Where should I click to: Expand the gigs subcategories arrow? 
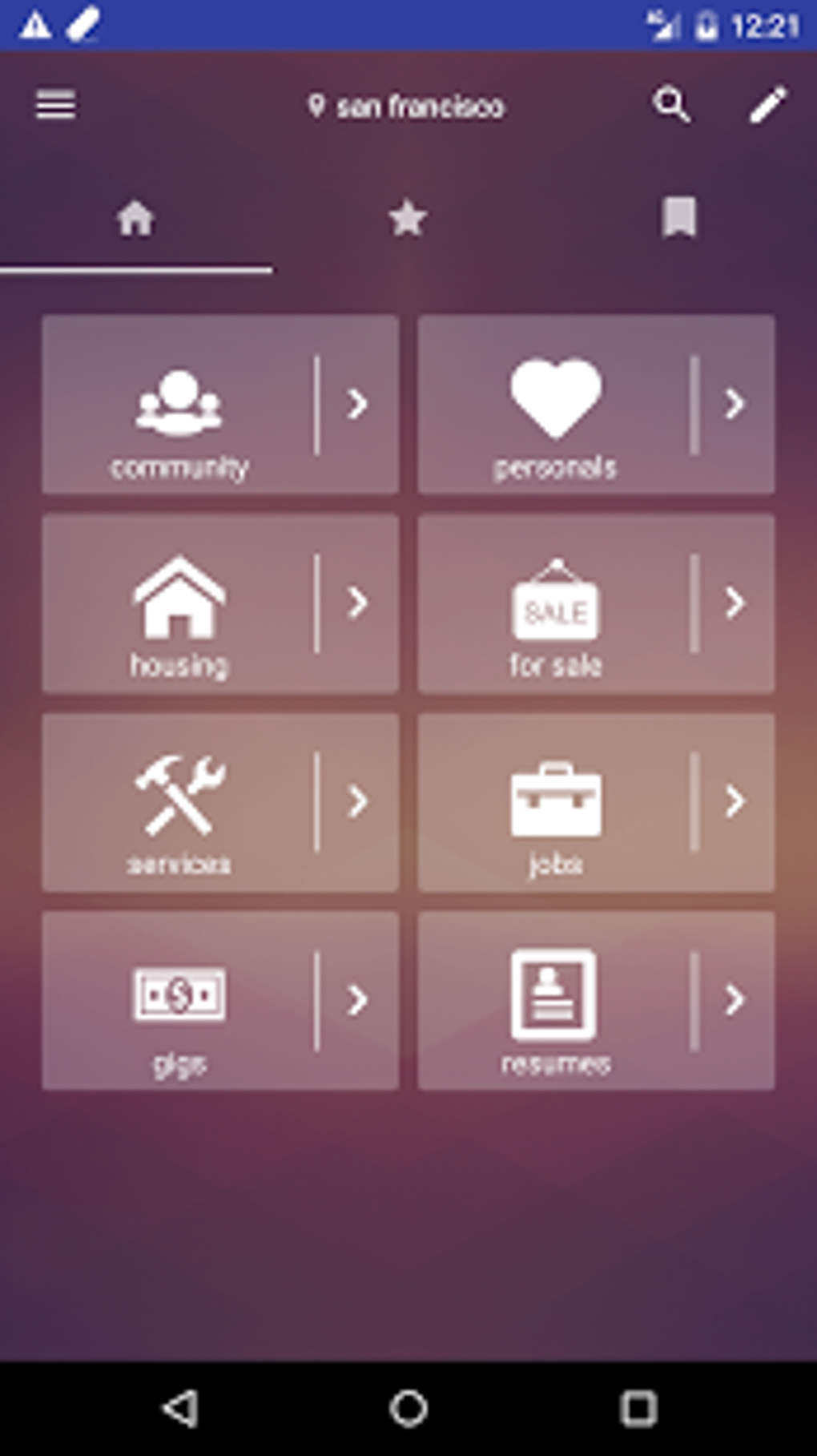pos(358,1000)
